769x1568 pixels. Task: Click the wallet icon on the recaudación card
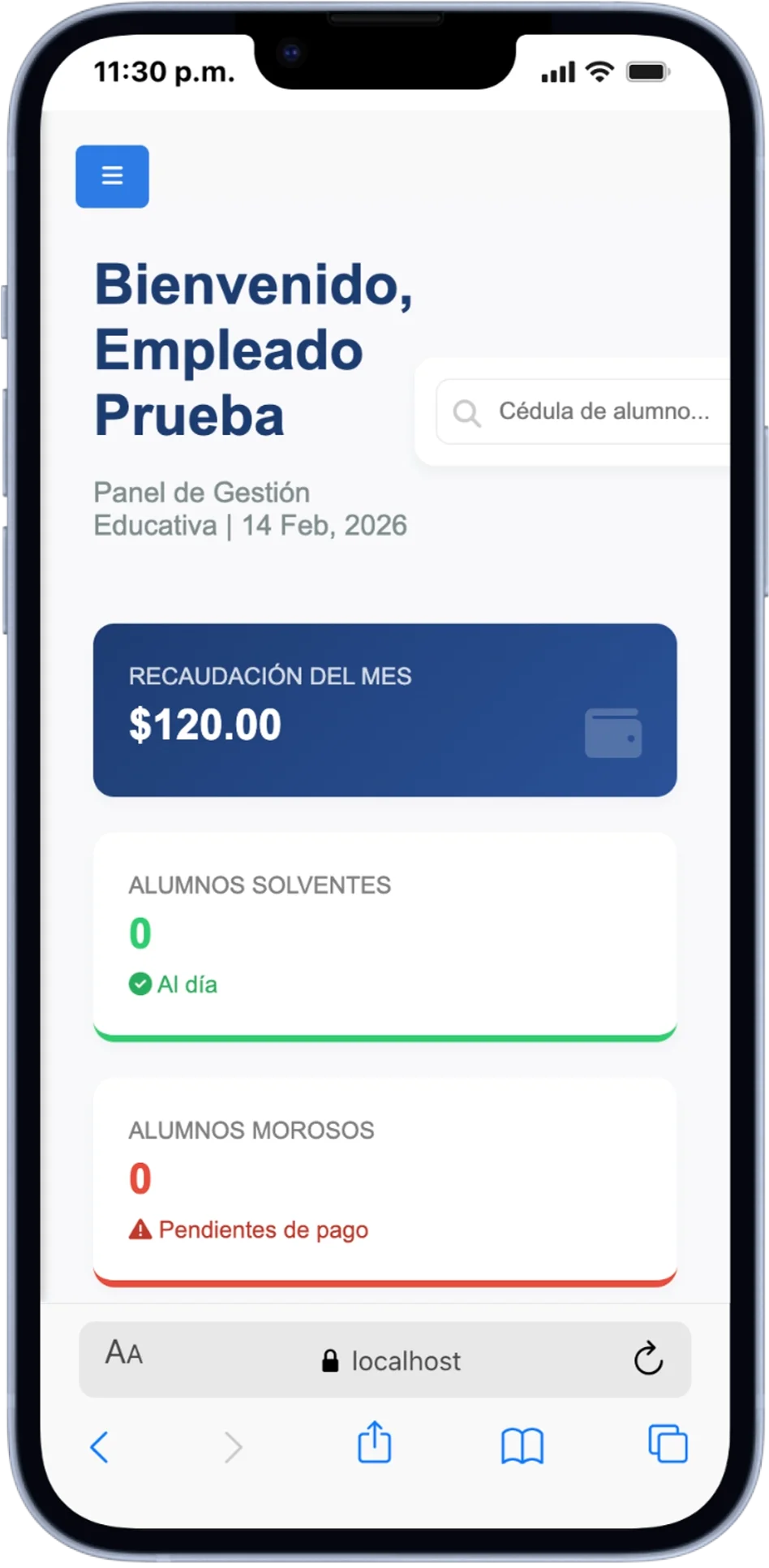coord(614,733)
